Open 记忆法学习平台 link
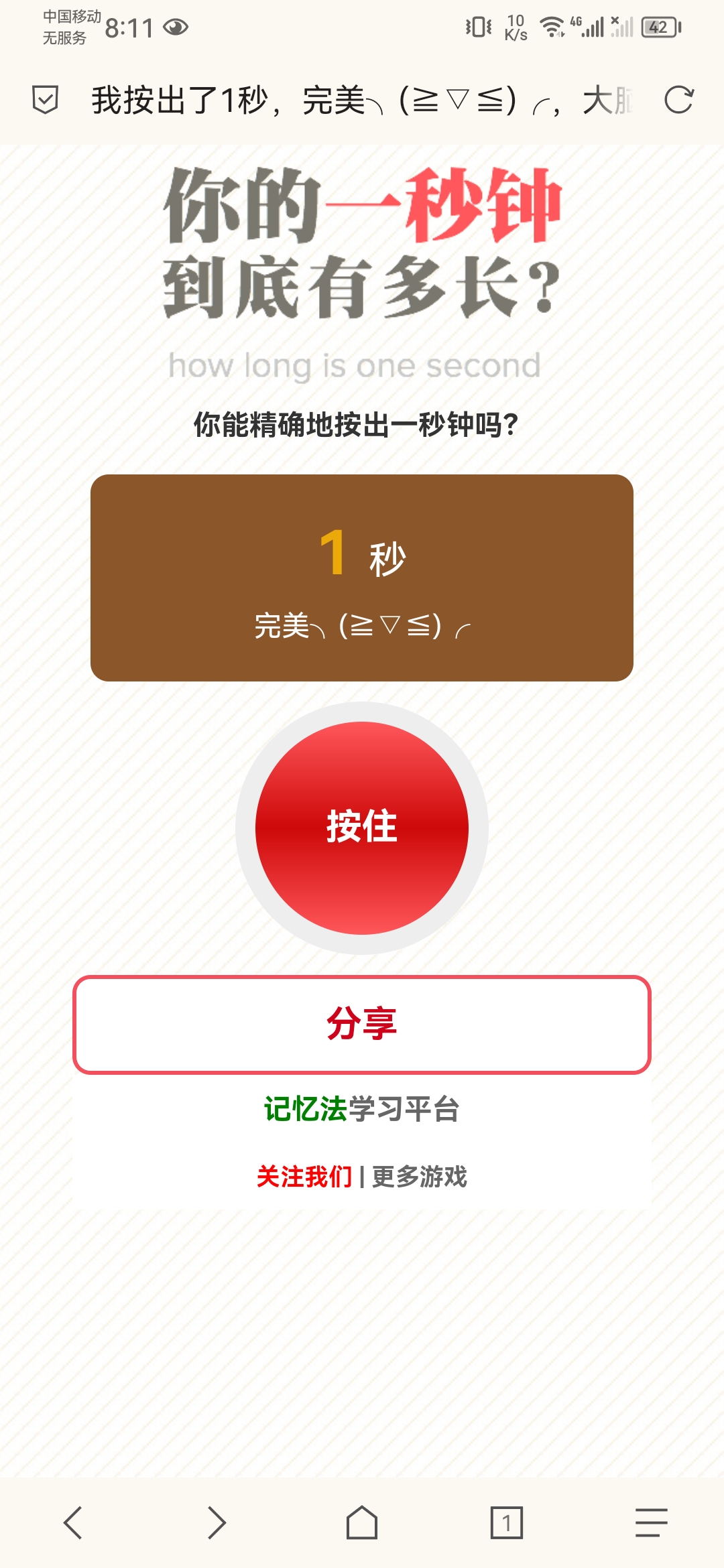The width and height of the screenshot is (724, 1568). click(362, 1109)
